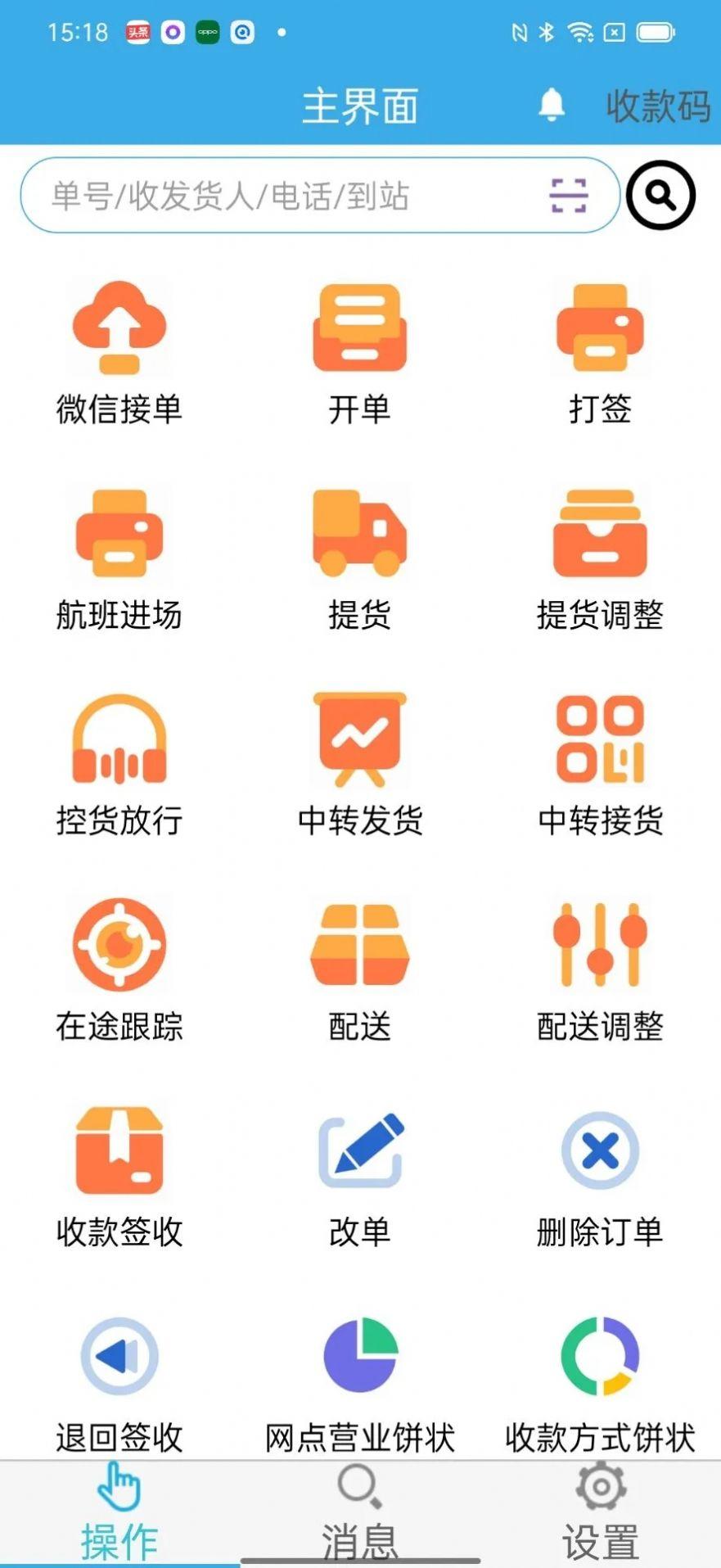Click the order search input field
721x1568 pixels.
pos(286,195)
